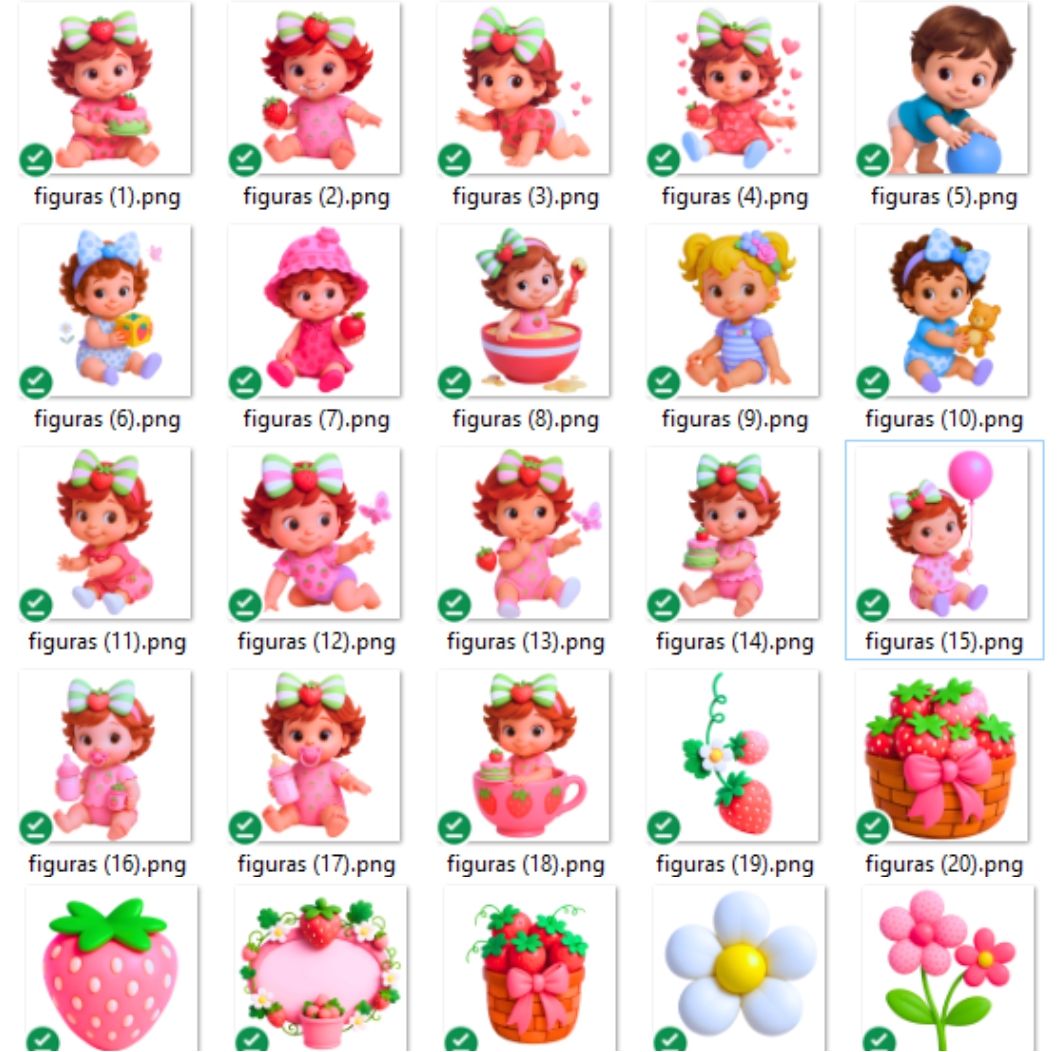This screenshot has width=1059, height=1052.
Task: Select figuras (20).png strawberry basket image
Action: click(943, 755)
